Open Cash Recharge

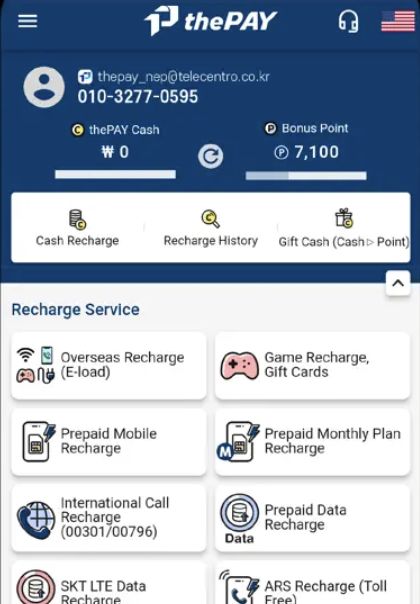pyautogui.click(x=77, y=228)
